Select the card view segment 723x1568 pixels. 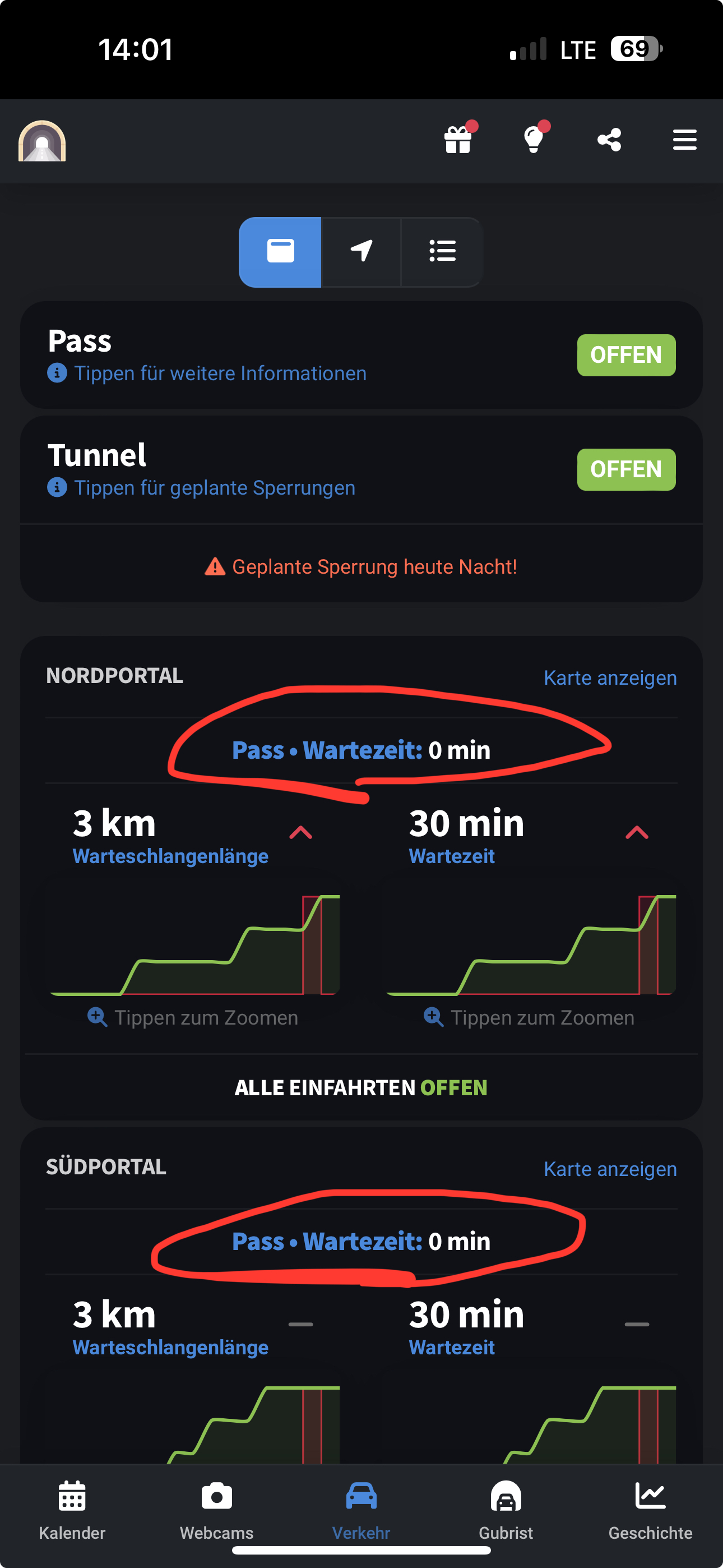coord(281,251)
